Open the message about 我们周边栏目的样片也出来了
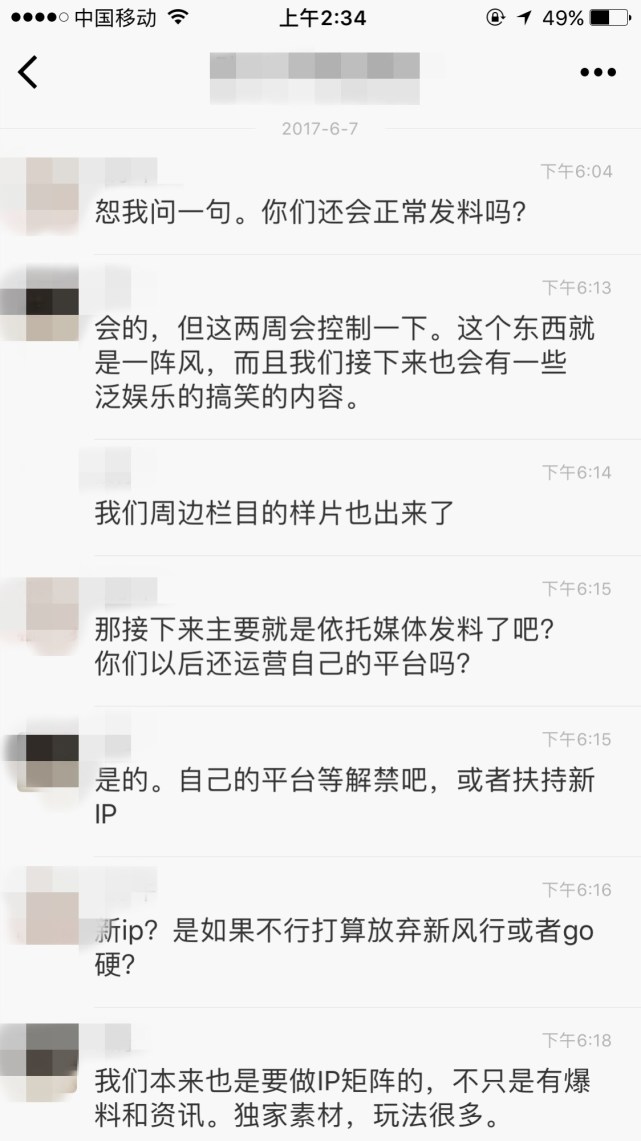The height and width of the screenshot is (1141, 641). click(274, 513)
